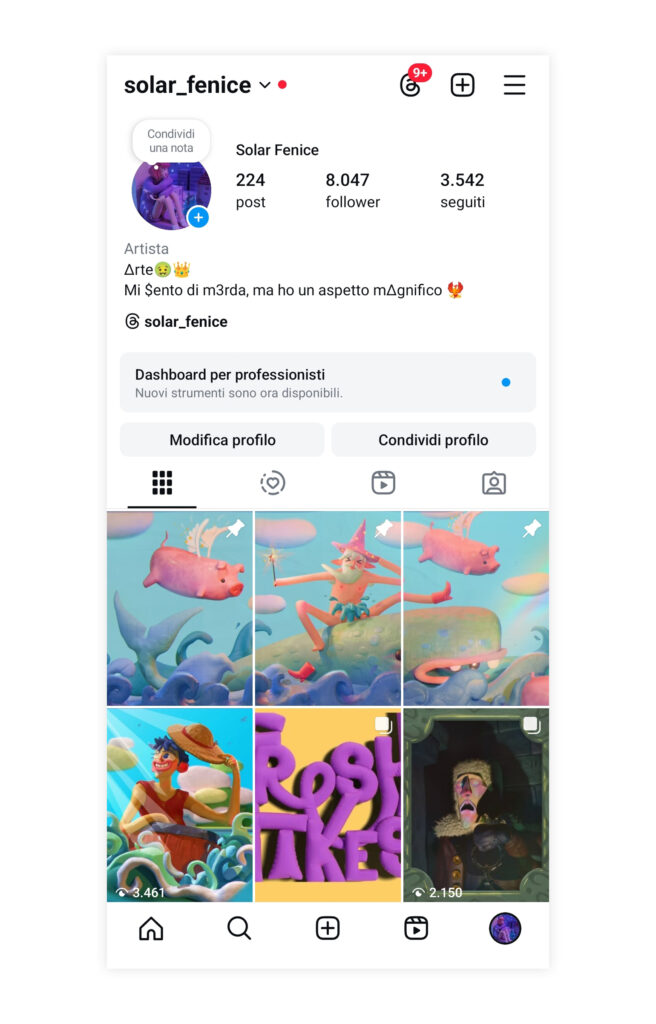This screenshot has height=1024, width=656.
Task: Tap the Condividi una nota bubble
Action: click(171, 141)
